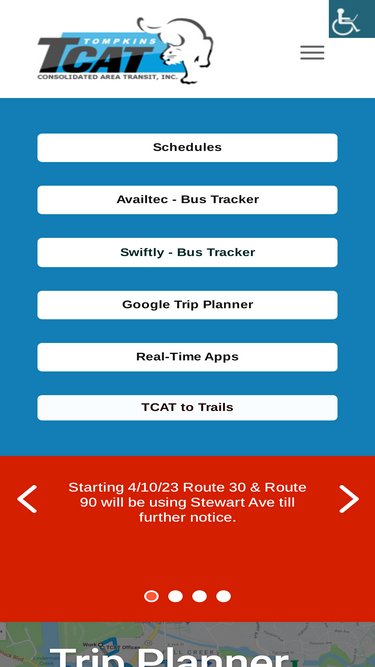This screenshot has height=667, width=375.
Task: View Real-Time Apps
Action: (x=188, y=357)
